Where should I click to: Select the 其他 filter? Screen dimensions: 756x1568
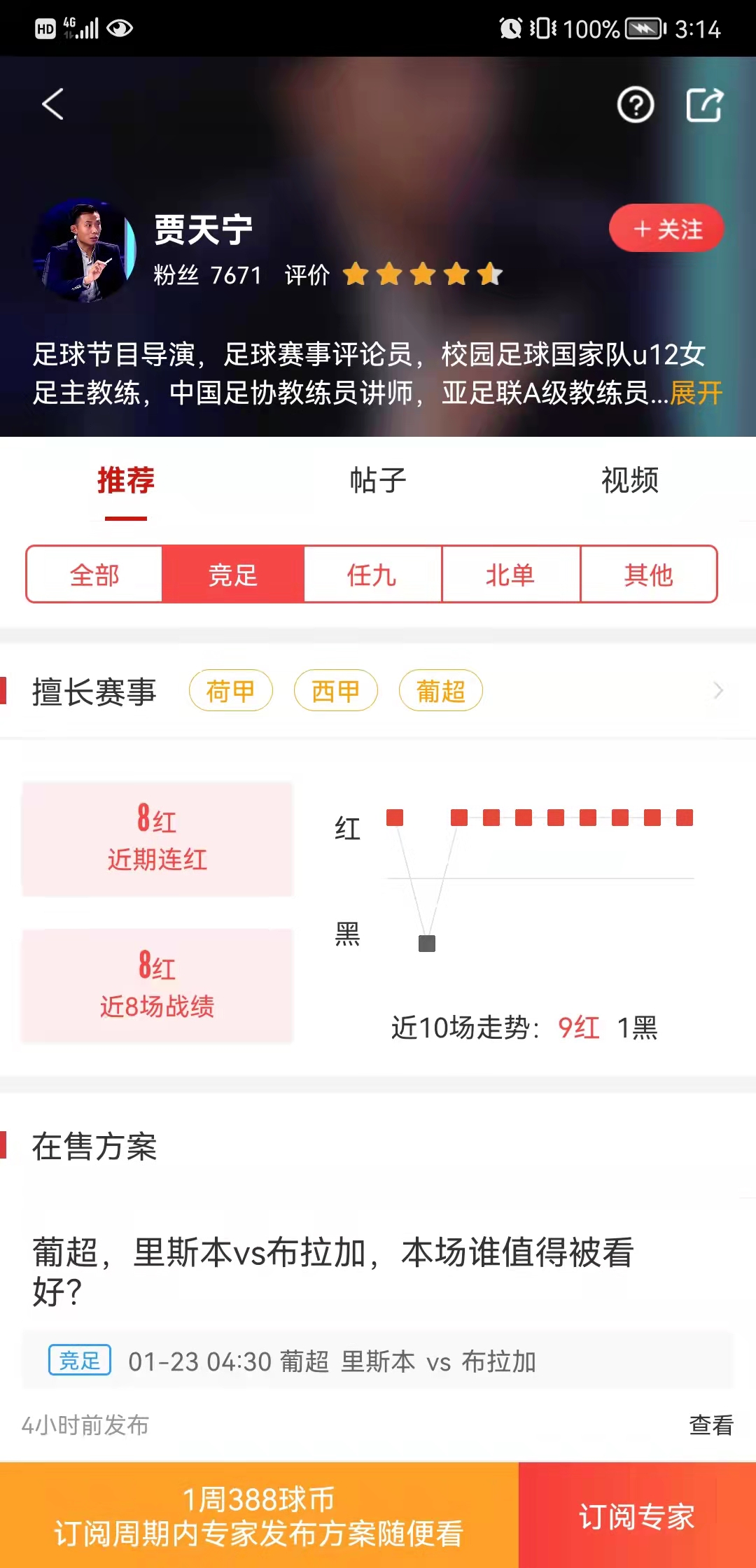648,575
